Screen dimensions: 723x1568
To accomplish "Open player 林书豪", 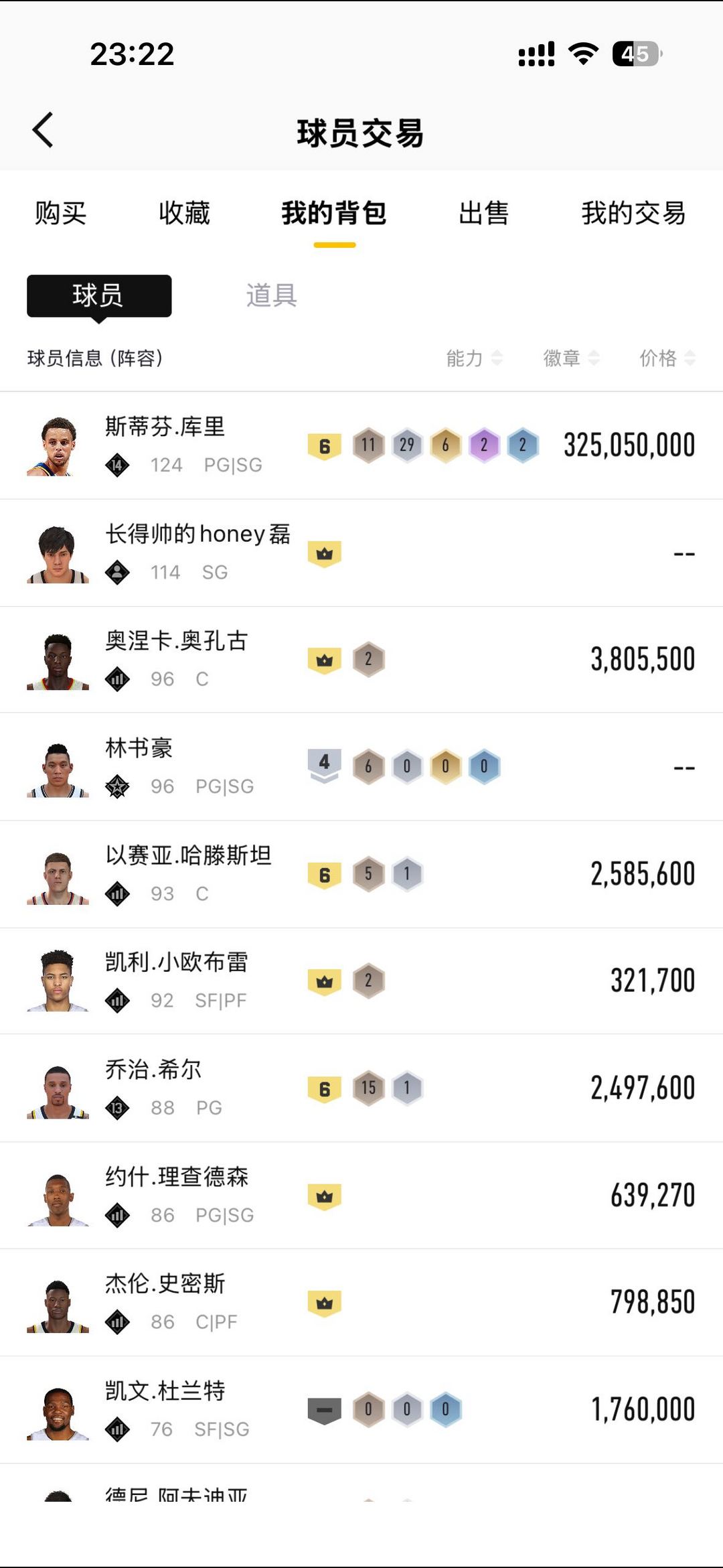I will click(139, 766).
